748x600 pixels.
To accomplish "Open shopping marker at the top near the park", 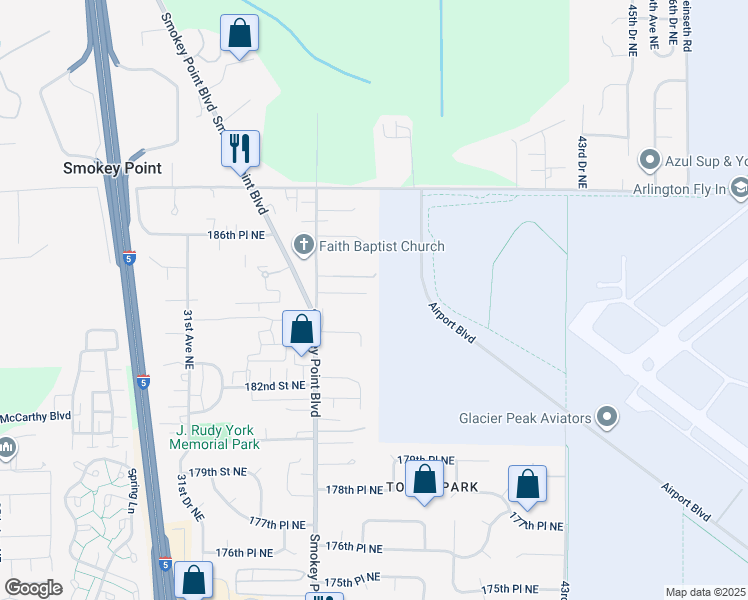I will [240, 35].
